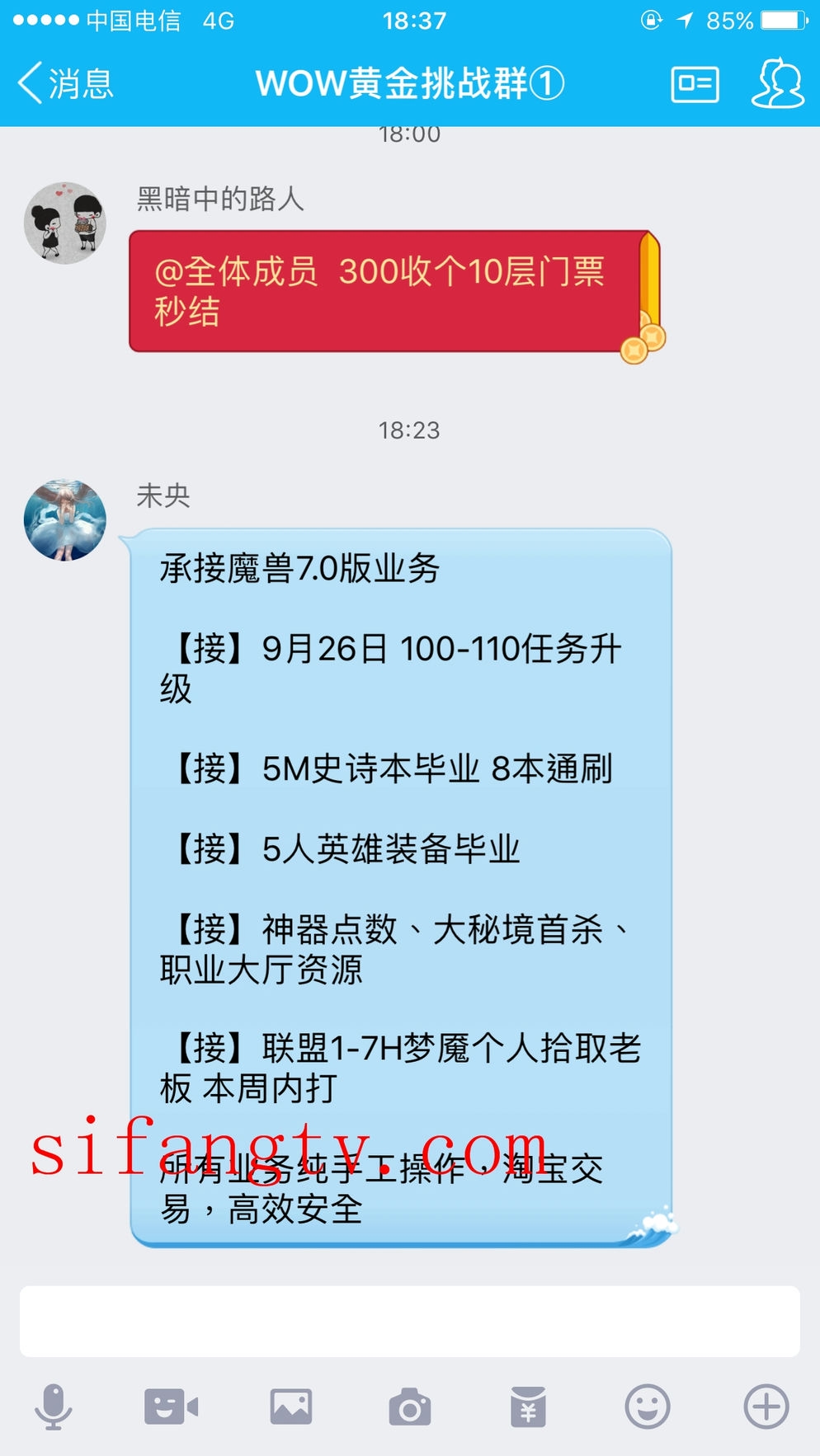Open the group app panel icon
820x1456 pixels.
point(695,84)
